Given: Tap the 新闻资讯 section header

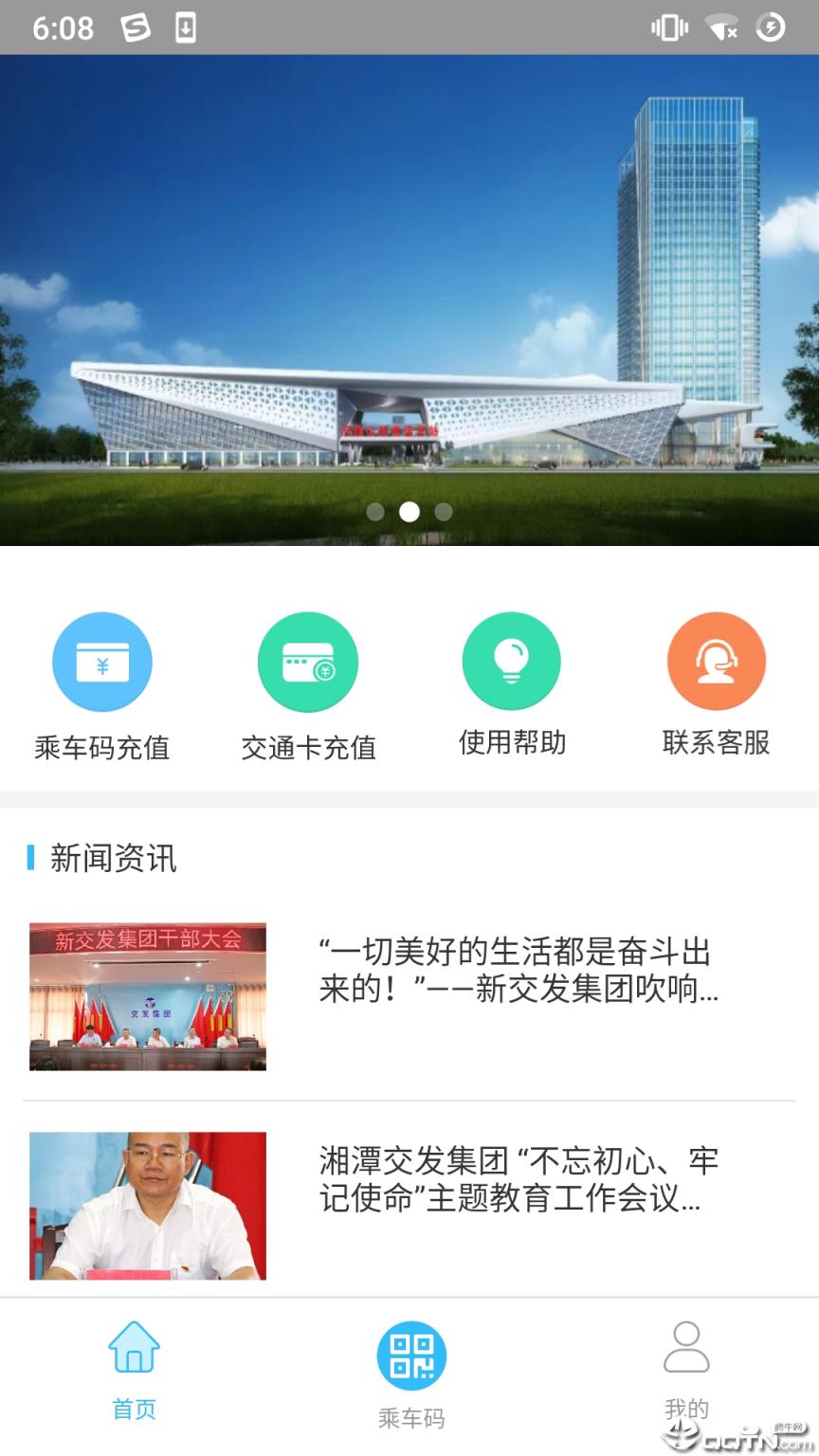Looking at the screenshot, I should (x=114, y=860).
